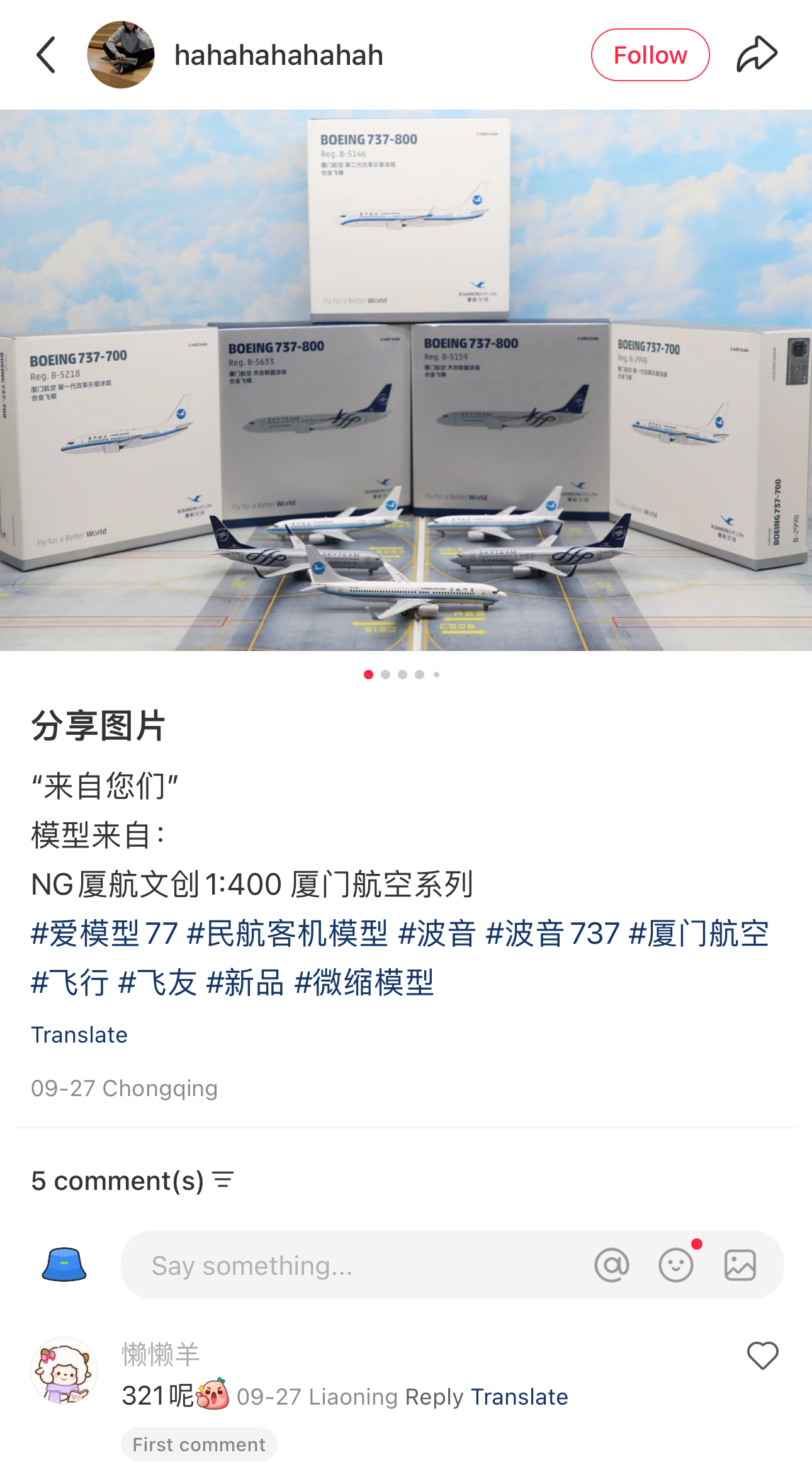This screenshot has width=812, height=1477.
Task: Reply to 懒懒羊's comment
Action: click(x=434, y=1397)
